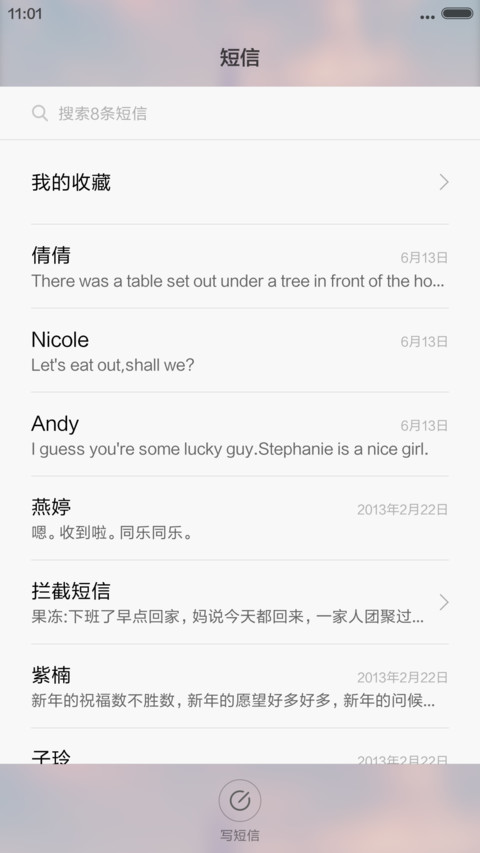This screenshot has width=480, height=853.
Task: Open Nicole's message thread
Action: [240, 350]
